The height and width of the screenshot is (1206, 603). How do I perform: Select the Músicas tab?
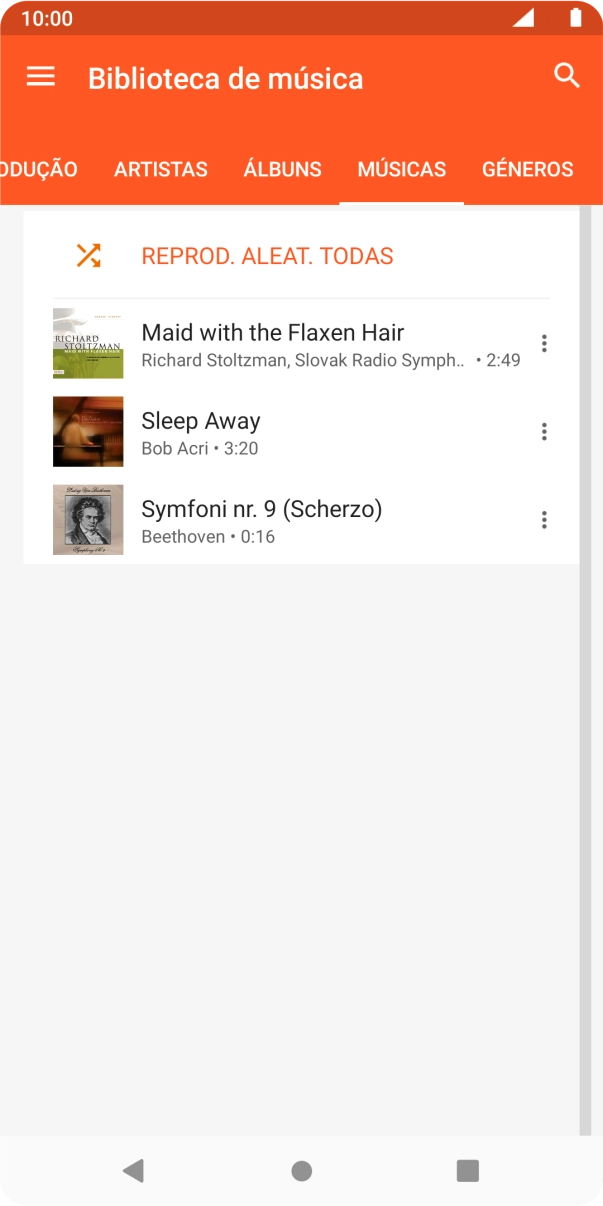(402, 169)
